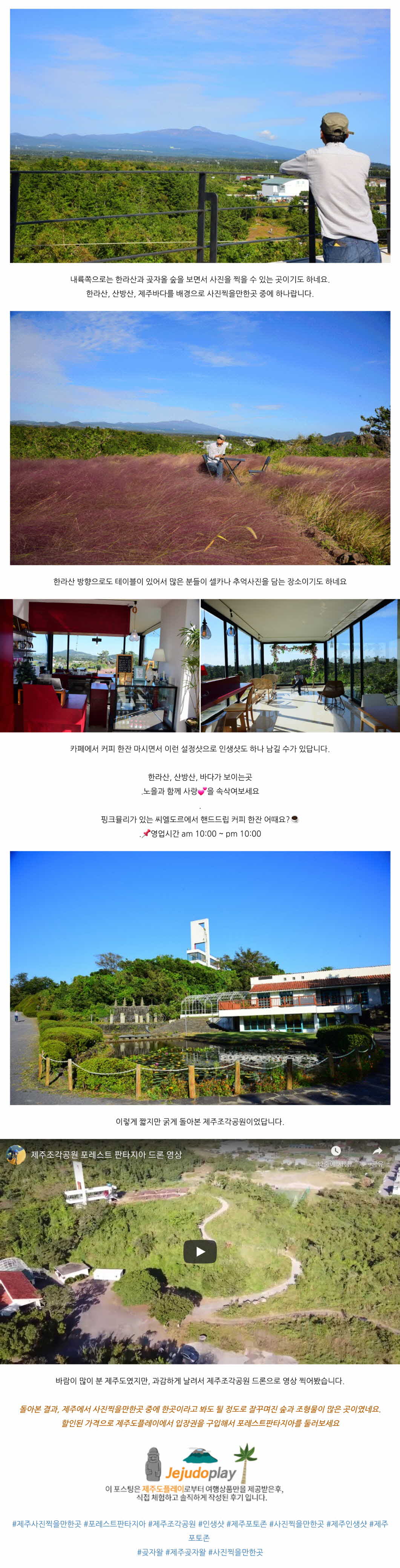Open hashtag #제주조각공원

coord(172,1524)
